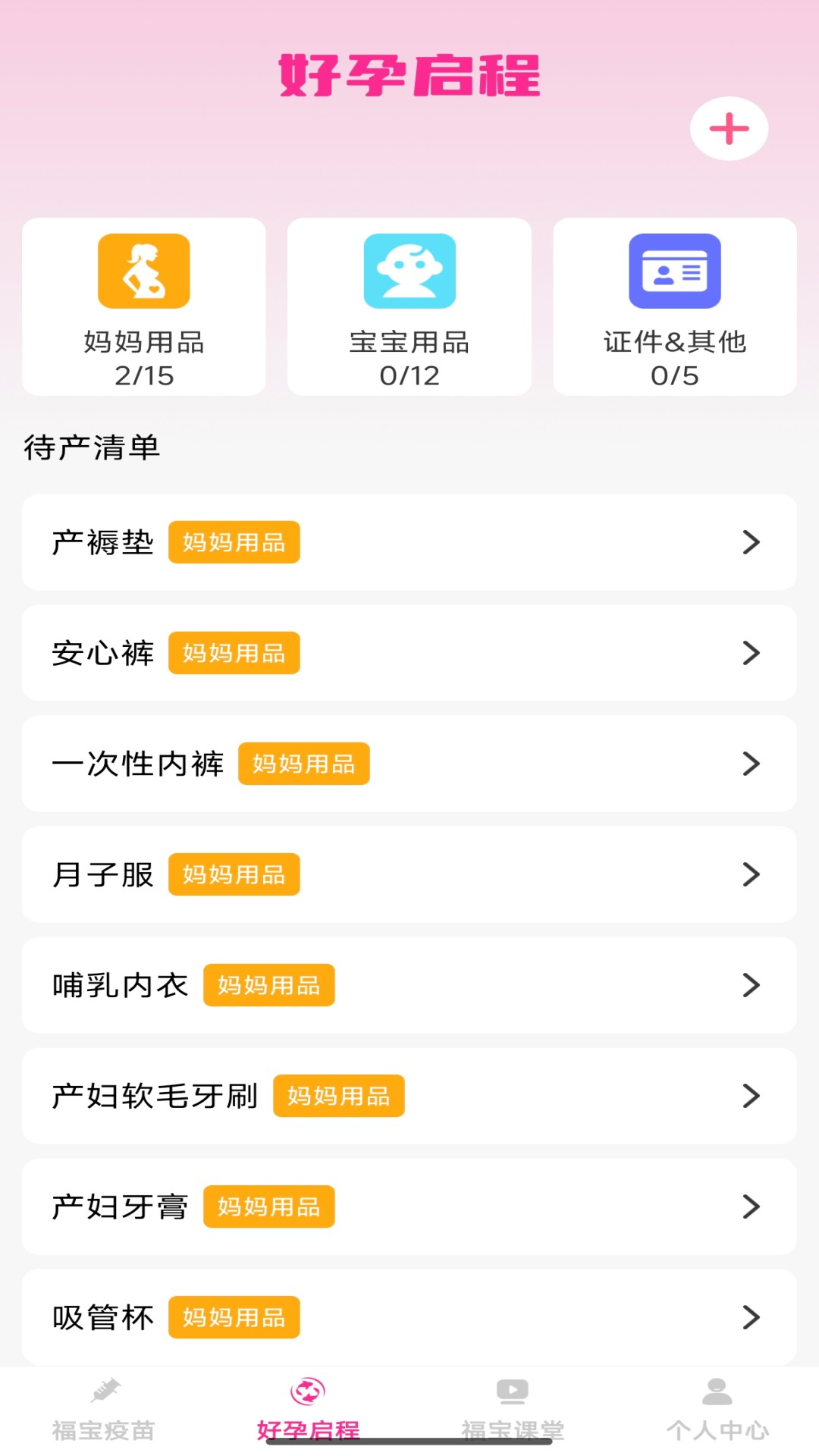Open the 吸管杯 checklist item
The width and height of the screenshot is (819, 1456).
[x=409, y=1317]
